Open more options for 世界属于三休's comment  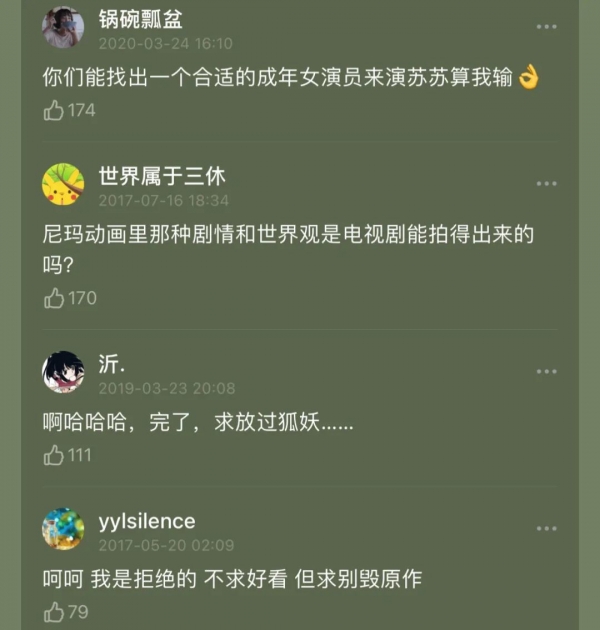546,184
